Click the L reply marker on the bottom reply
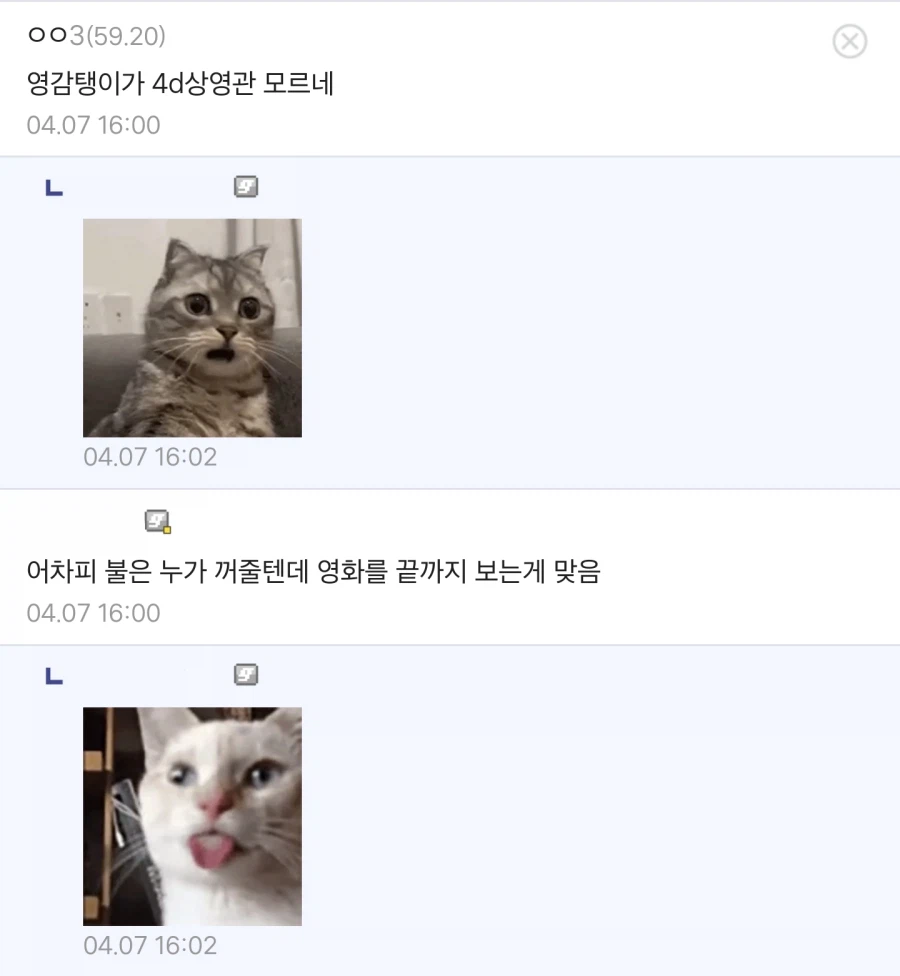 (54, 674)
